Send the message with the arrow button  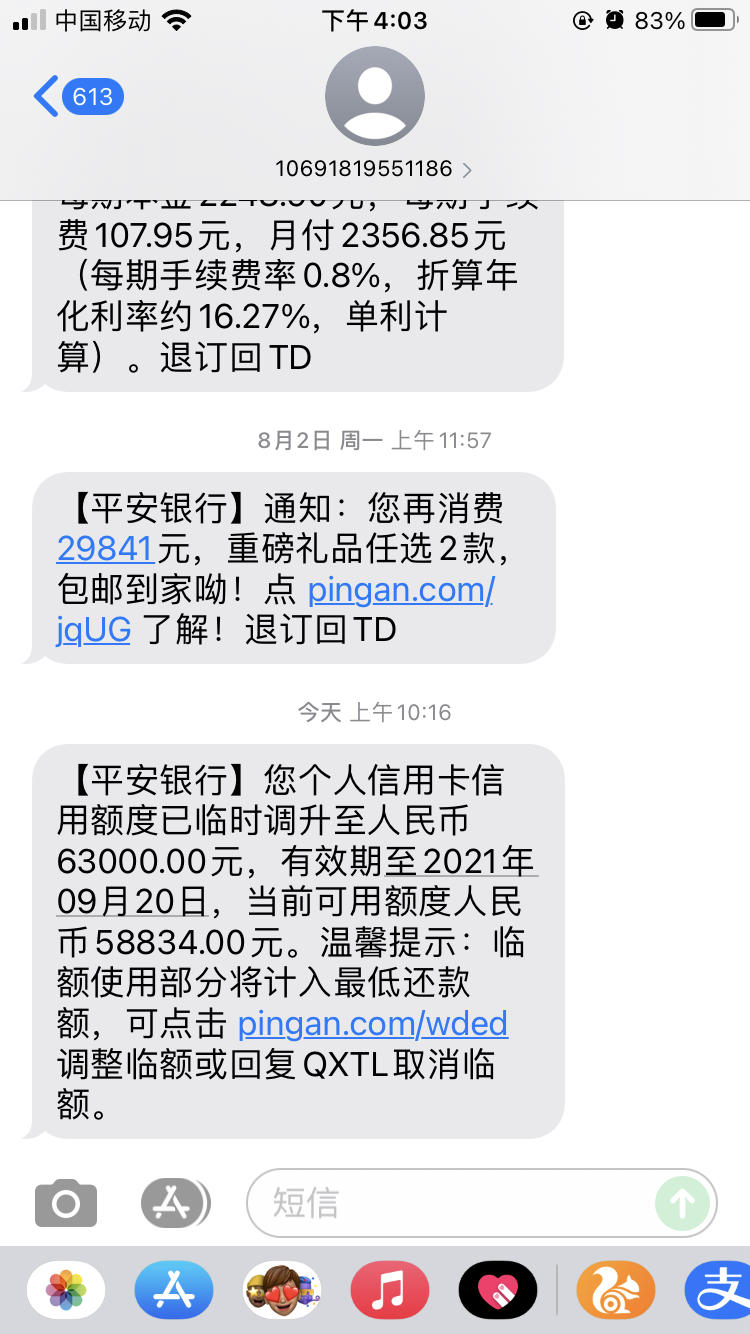683,1203
